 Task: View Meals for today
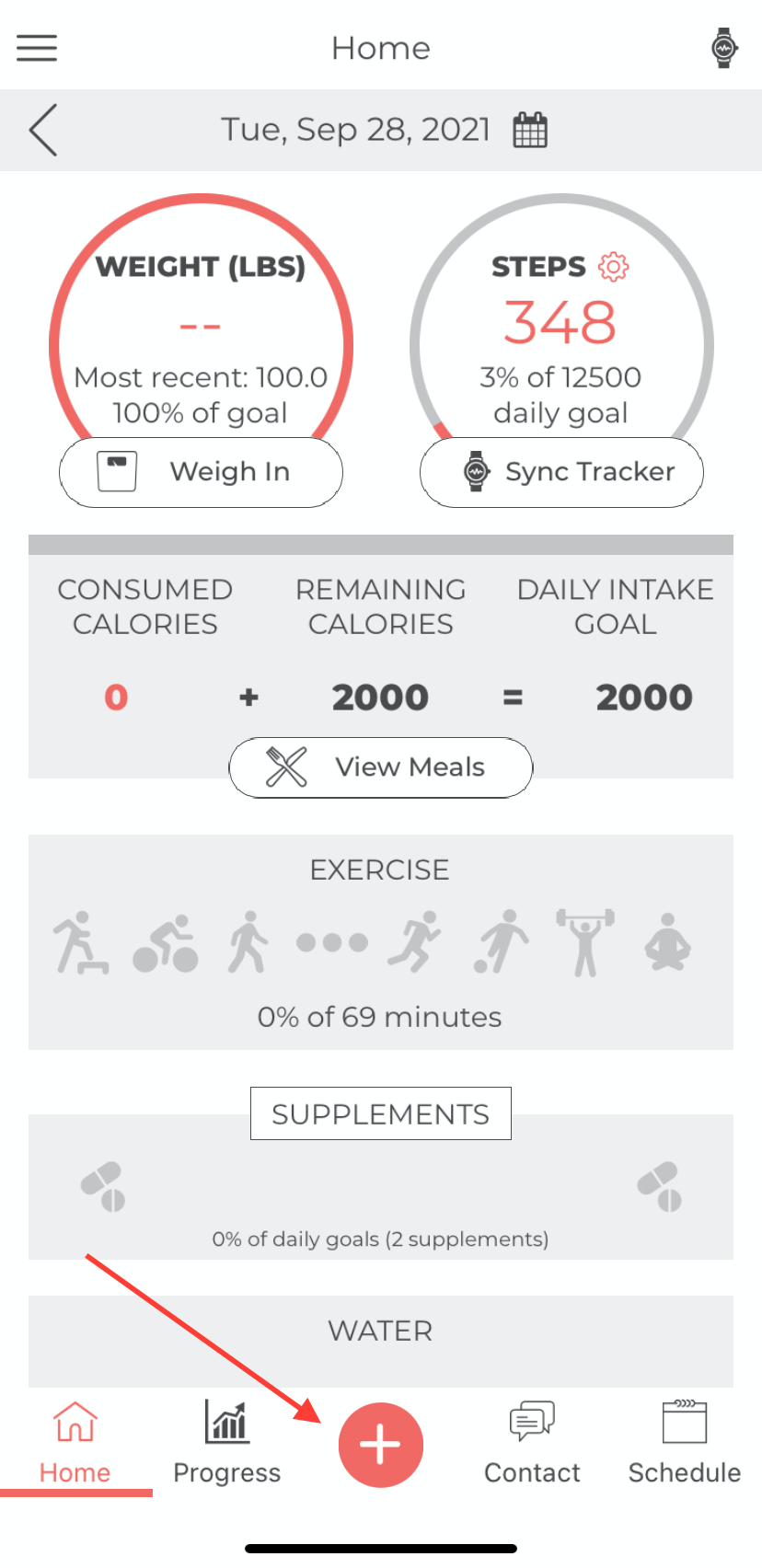380,767
